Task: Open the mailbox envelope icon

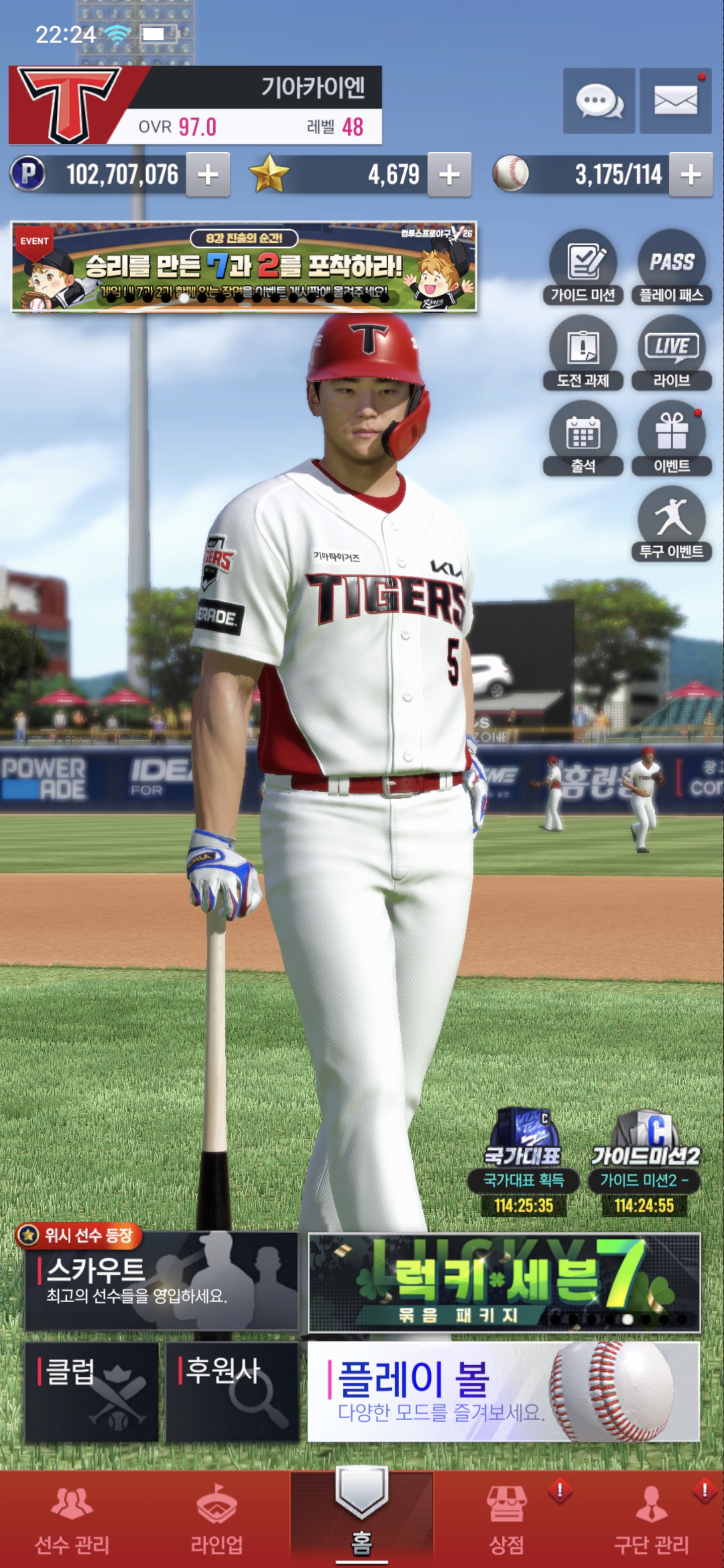Action: [x=675, y=101]
